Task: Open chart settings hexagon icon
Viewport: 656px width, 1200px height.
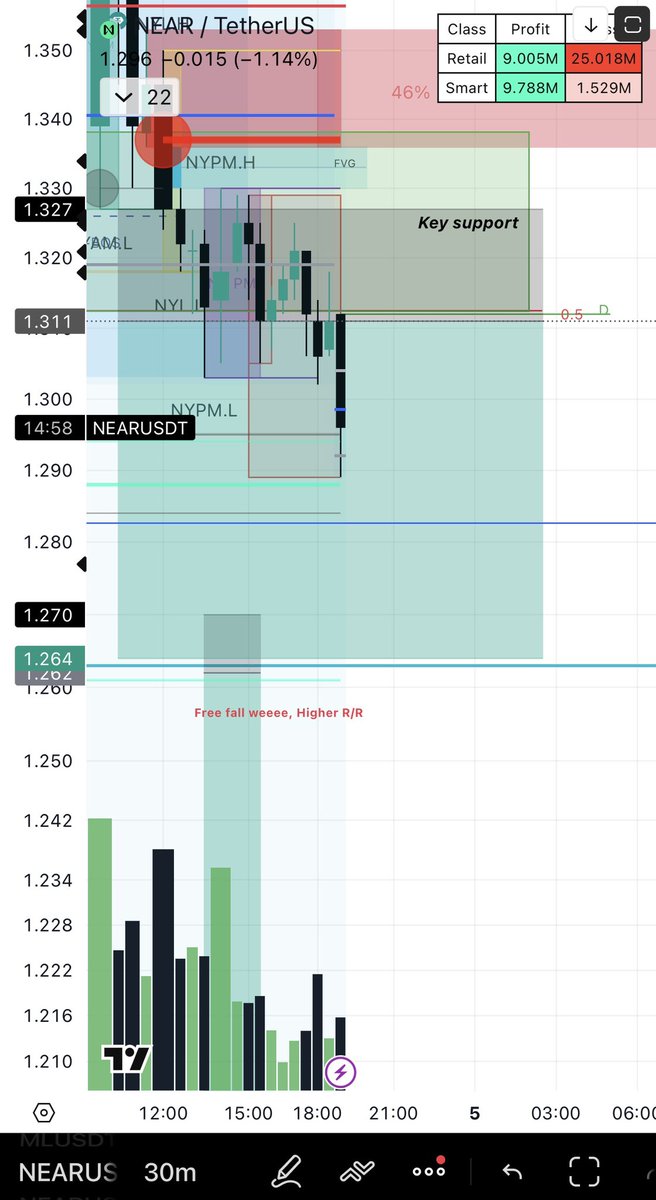Action: pos(43,1113)
